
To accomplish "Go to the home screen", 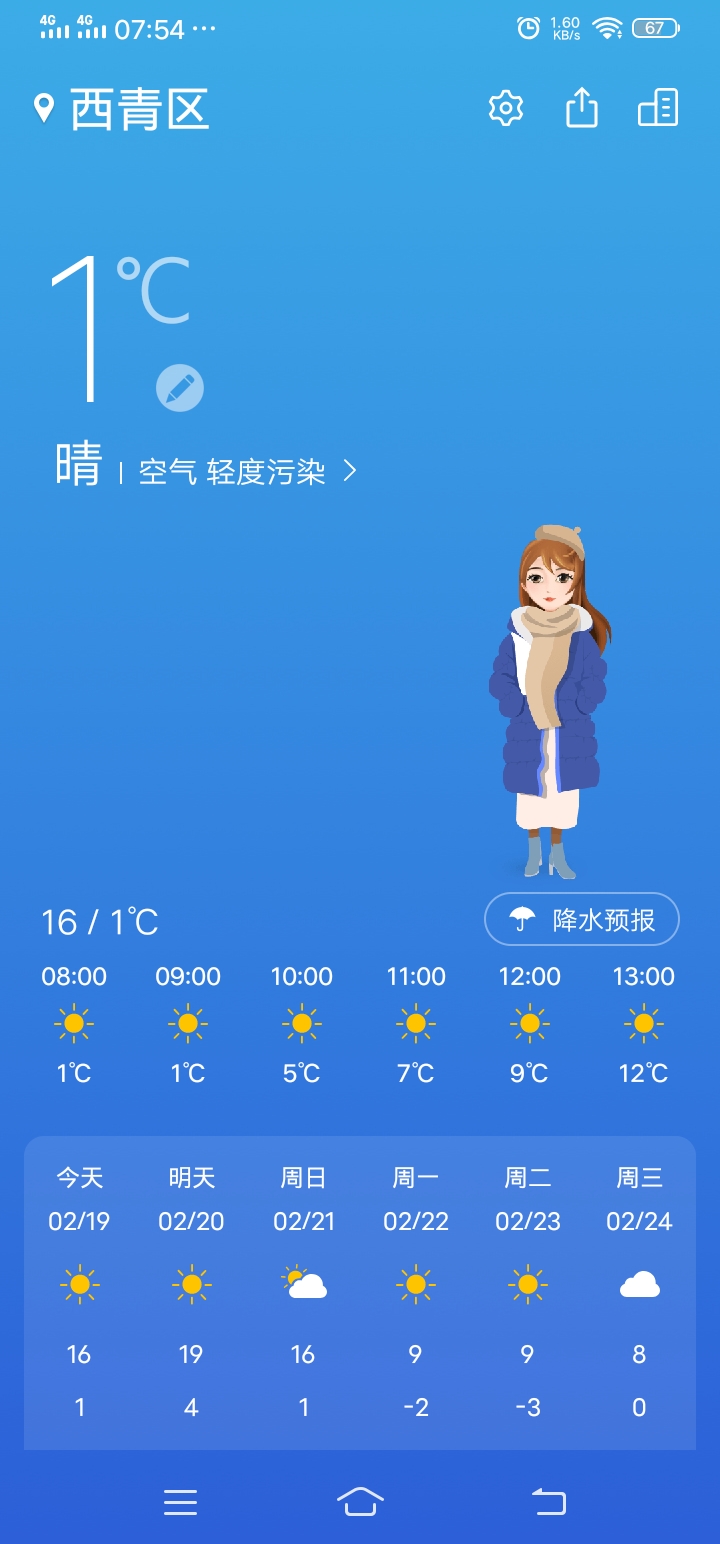I will 360,1501.
